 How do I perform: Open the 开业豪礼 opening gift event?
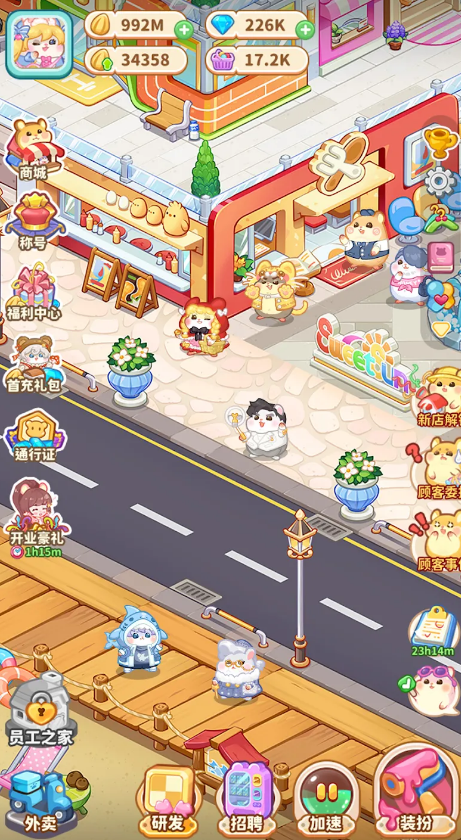coord(36,518)
